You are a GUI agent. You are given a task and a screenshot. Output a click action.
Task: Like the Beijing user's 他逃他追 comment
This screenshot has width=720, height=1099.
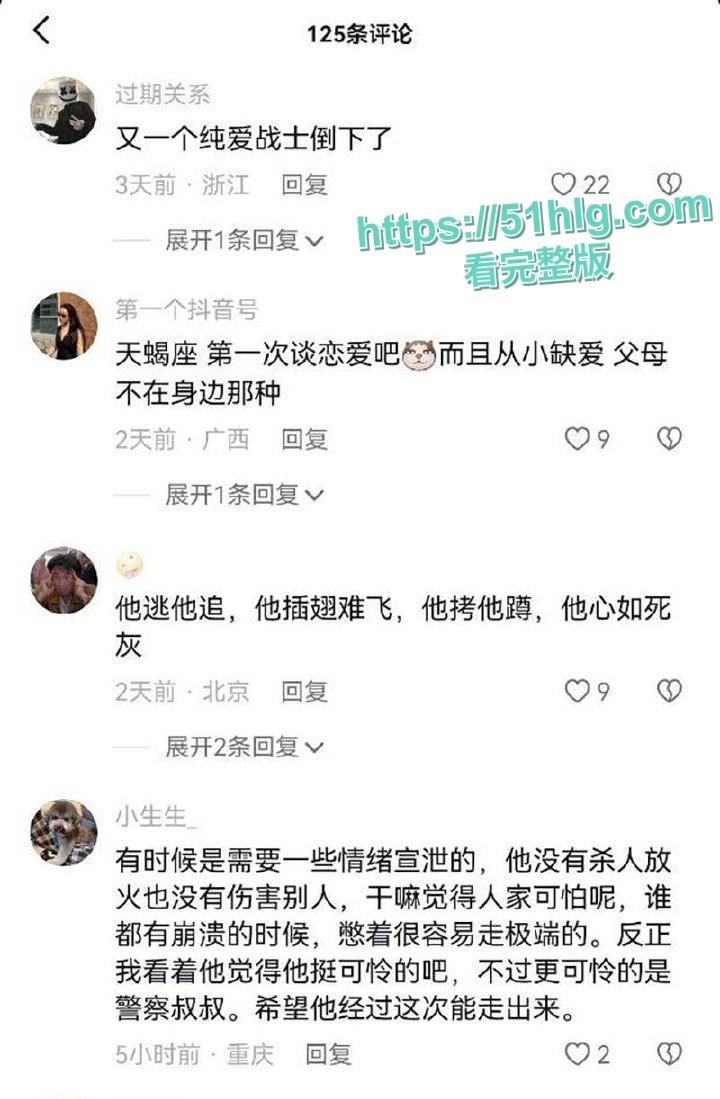tap(577, 691)
